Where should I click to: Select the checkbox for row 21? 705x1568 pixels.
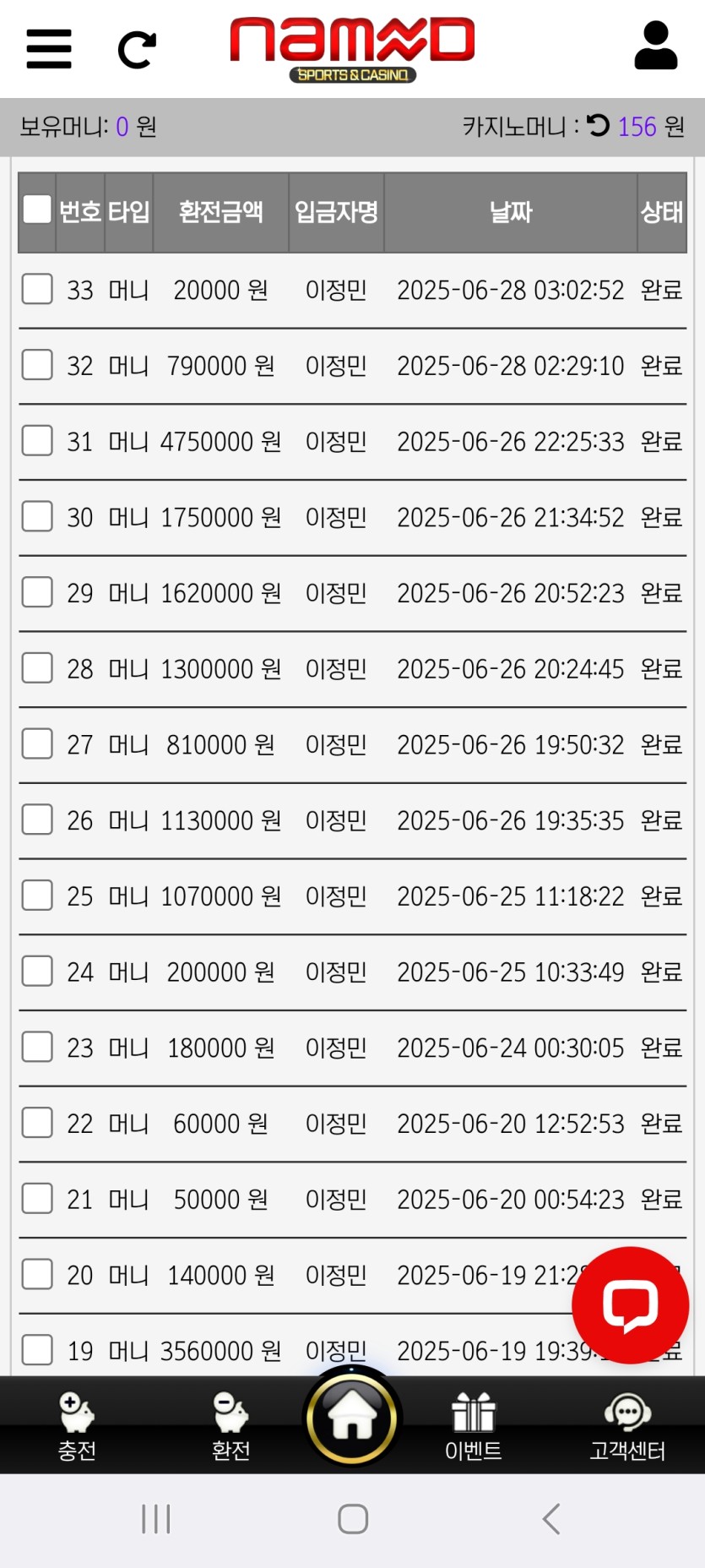click(37, 1199)
